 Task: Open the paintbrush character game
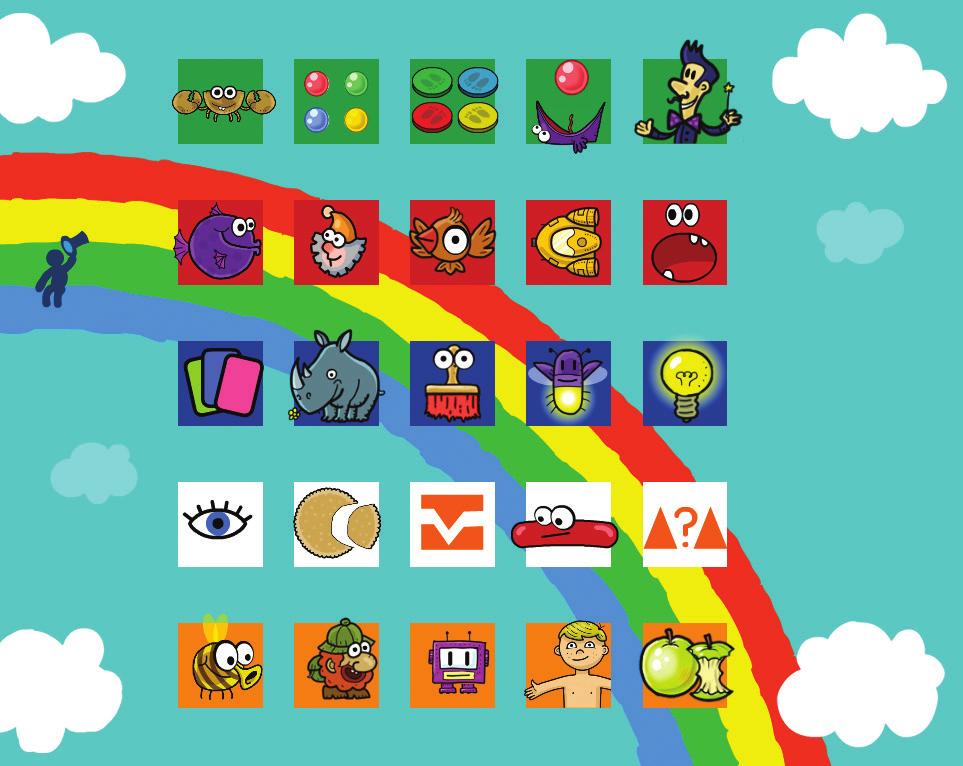point(452,383)
